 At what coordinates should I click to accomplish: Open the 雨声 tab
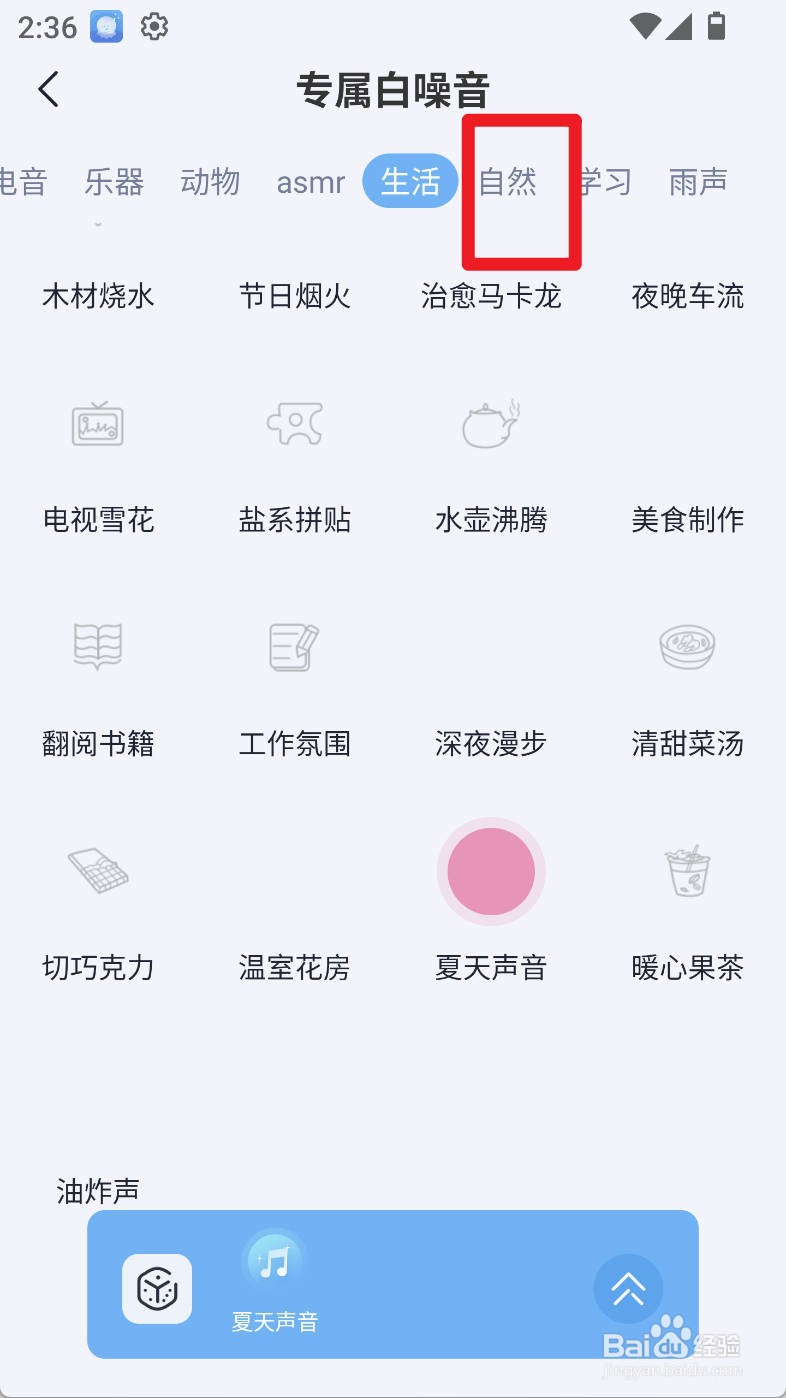[x=698, y=182]
